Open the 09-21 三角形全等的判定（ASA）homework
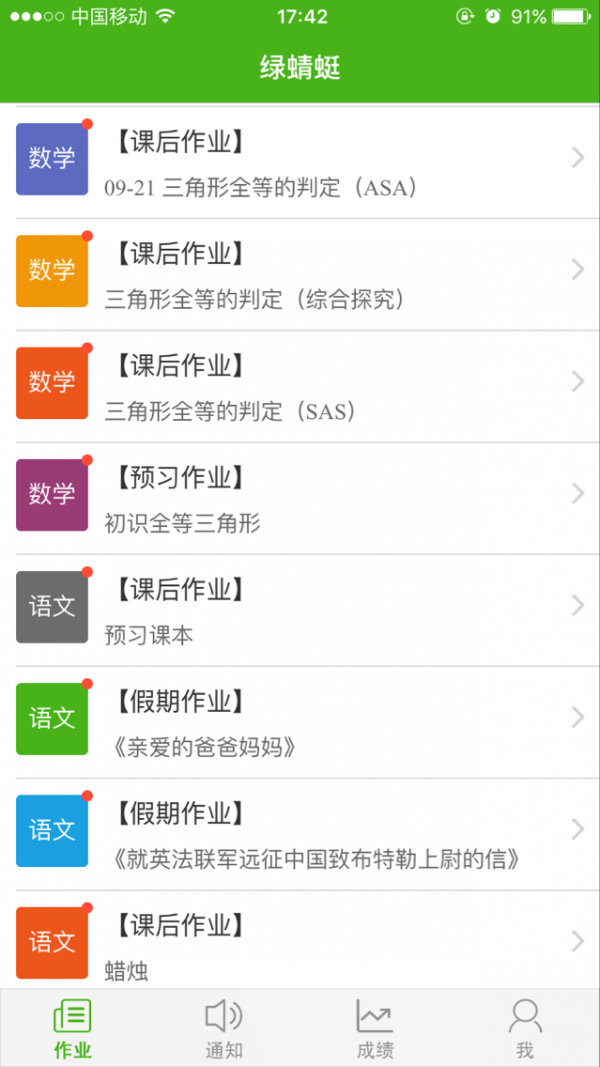 click(300, 160)
